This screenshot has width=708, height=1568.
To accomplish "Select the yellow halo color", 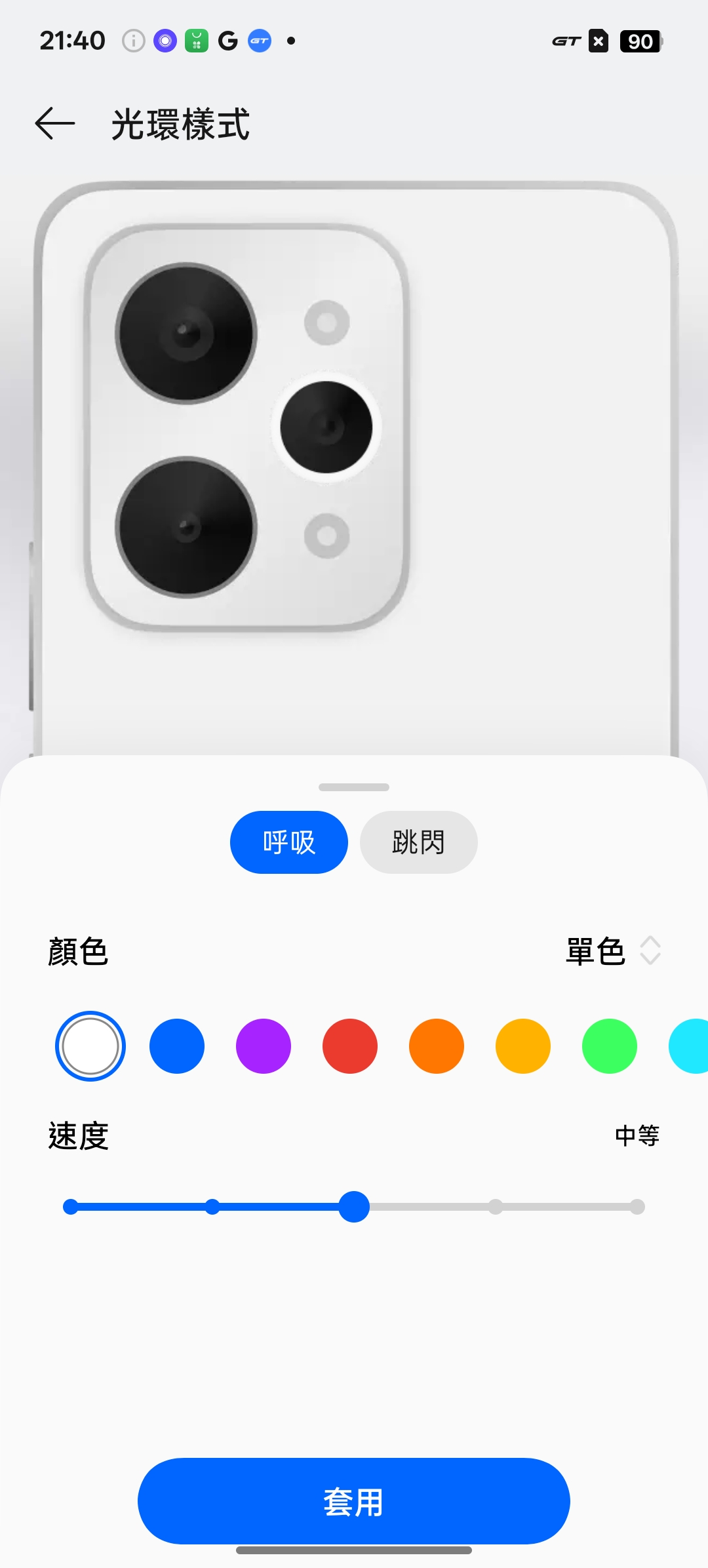I will coord(522,1046).
